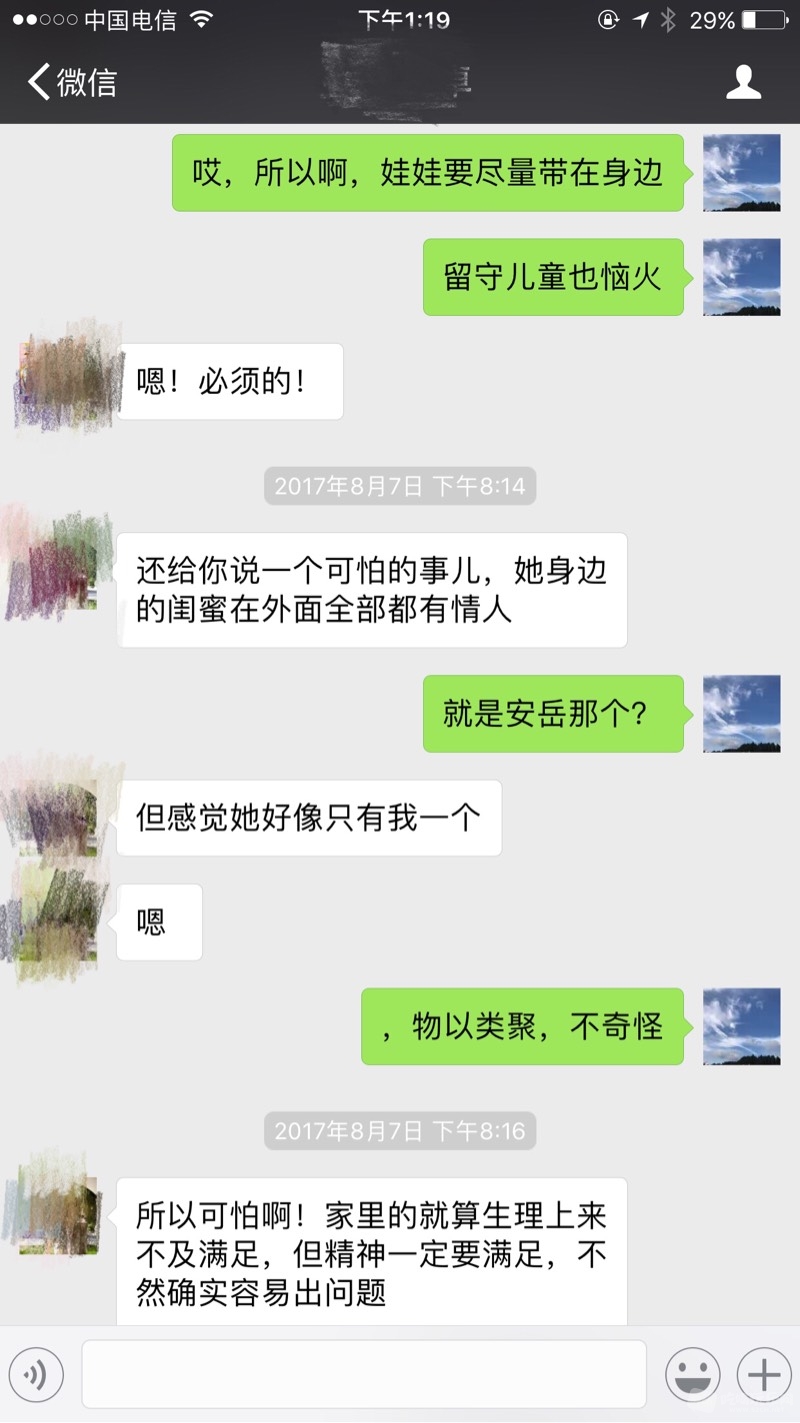Open the chat info profile icon
Image resolution: width=800 pixels, height=1423 pixels.
(743, 82)
